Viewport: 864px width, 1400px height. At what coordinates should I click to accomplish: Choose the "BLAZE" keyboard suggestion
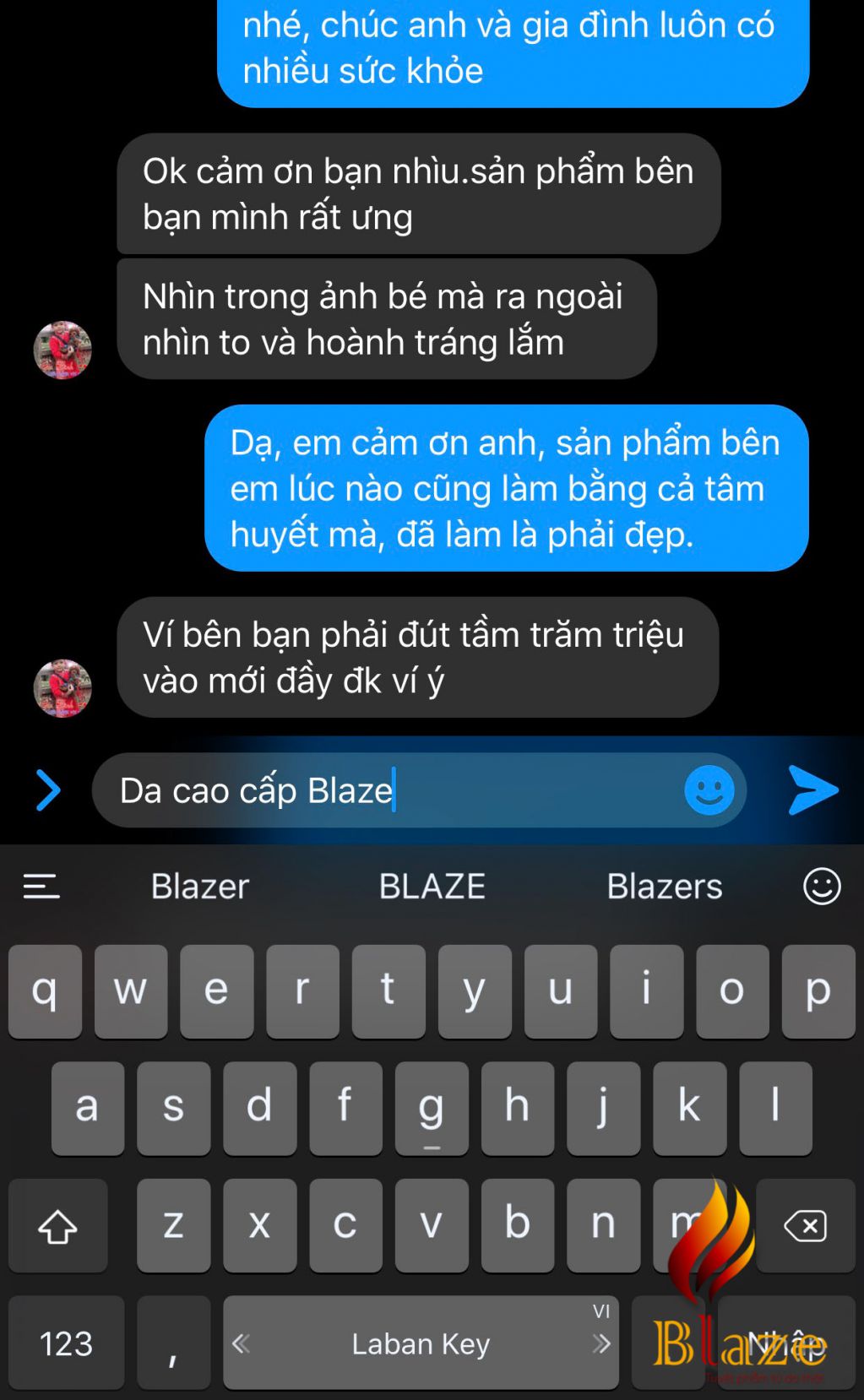(432, 887)
